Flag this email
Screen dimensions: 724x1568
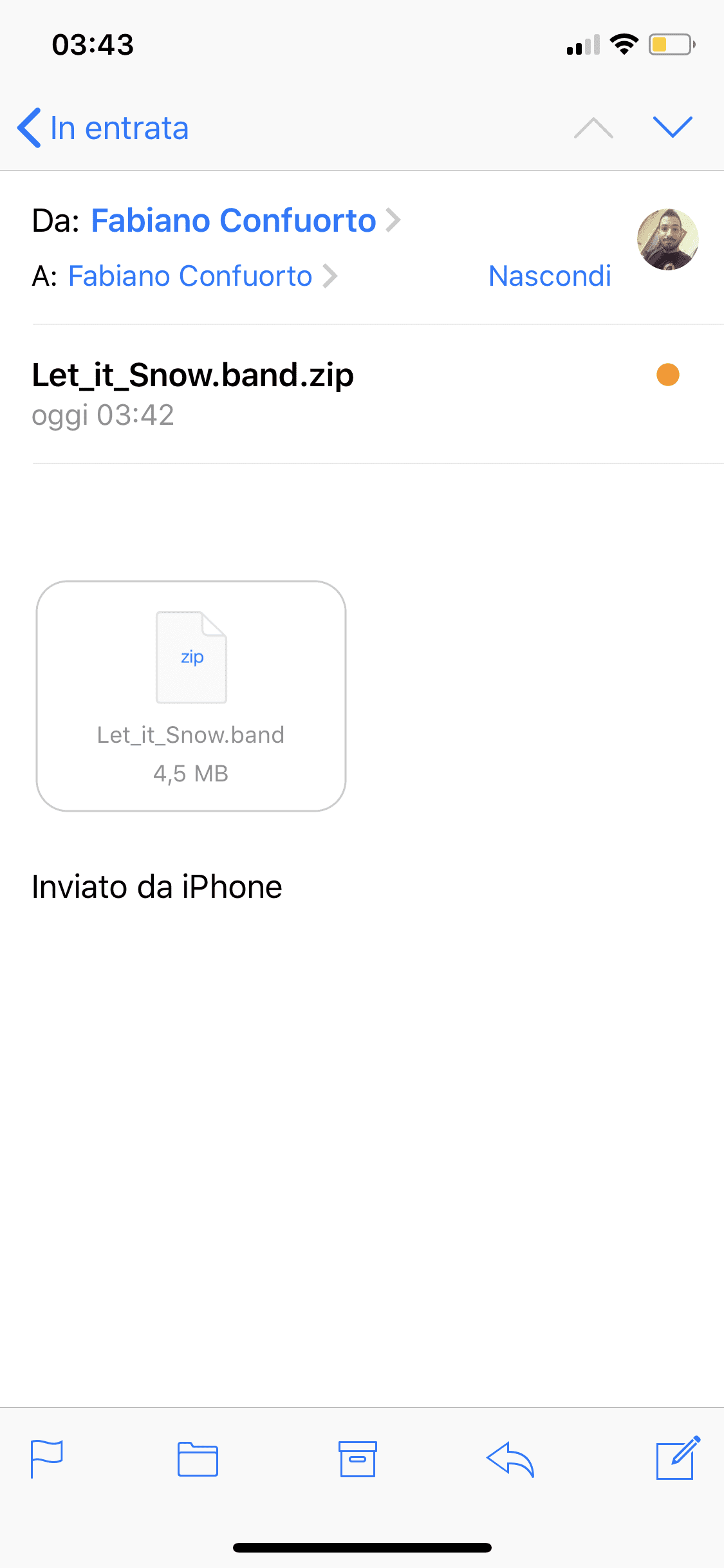(47, 1459)
